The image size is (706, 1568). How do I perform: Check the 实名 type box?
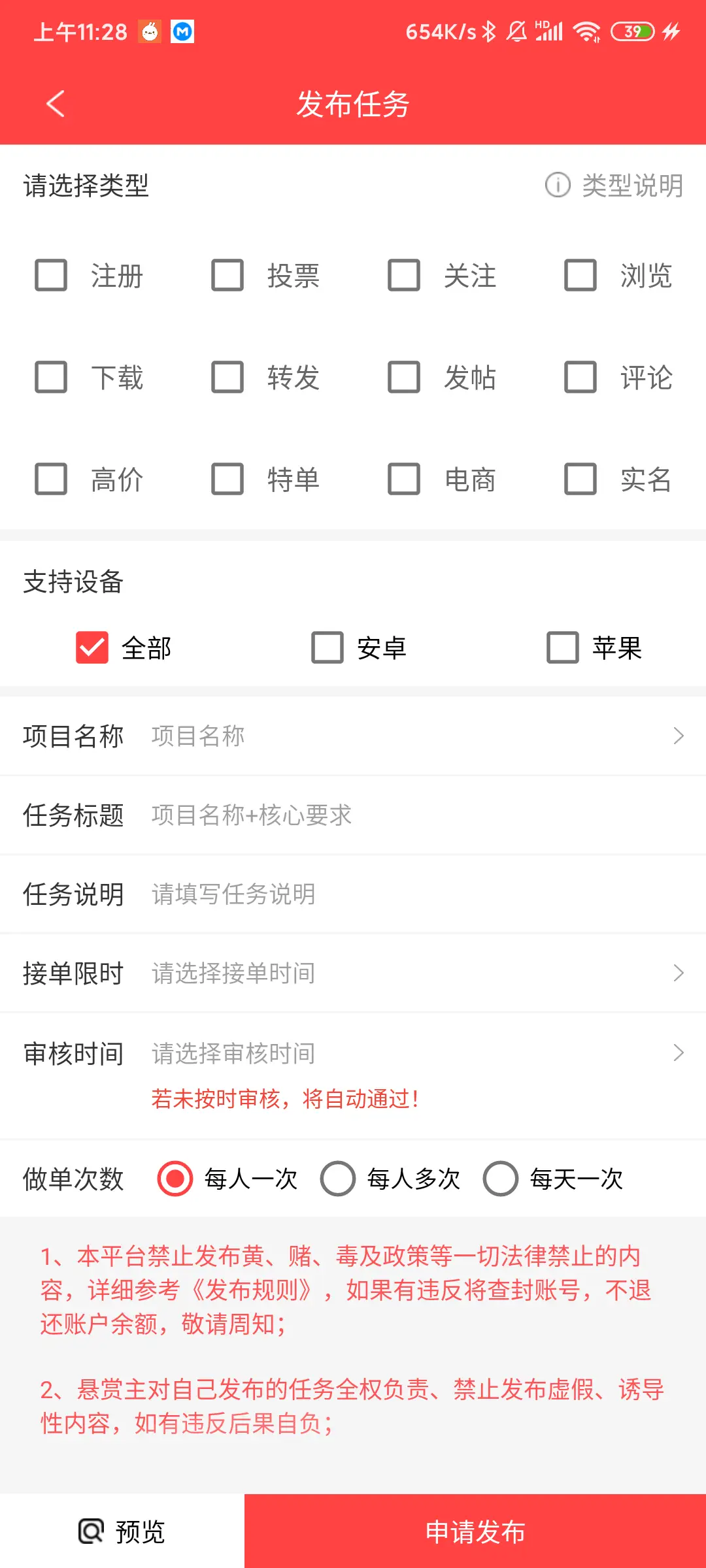click(580, 479)
